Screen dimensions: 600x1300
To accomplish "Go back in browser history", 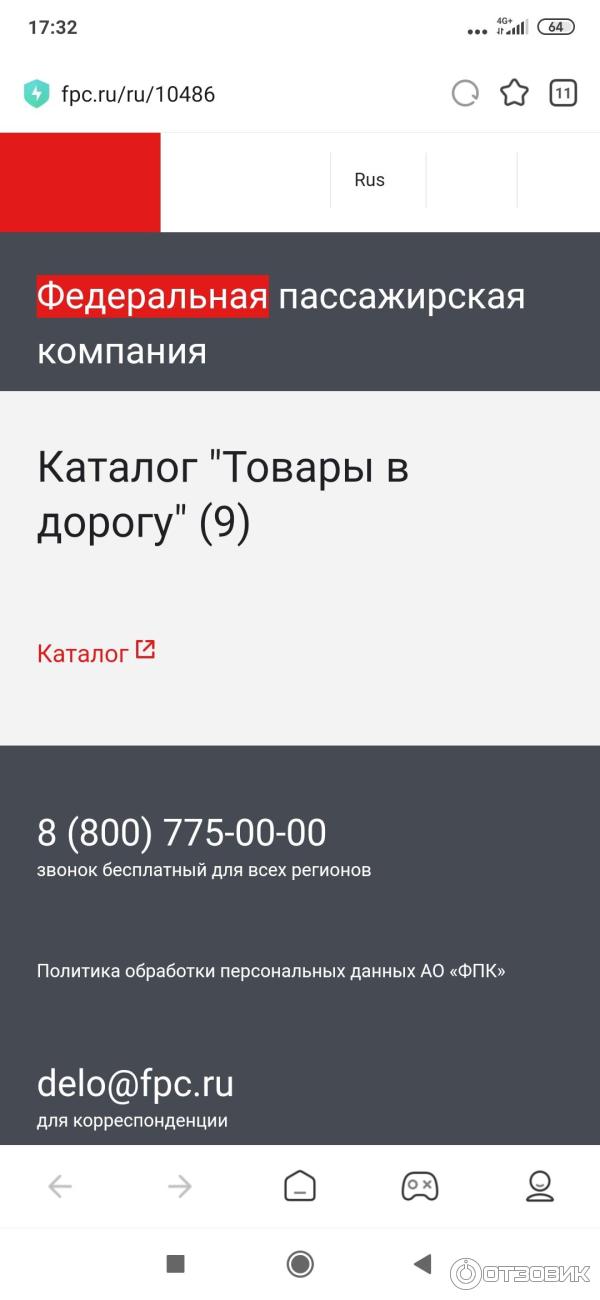I will coord(60,1186).
